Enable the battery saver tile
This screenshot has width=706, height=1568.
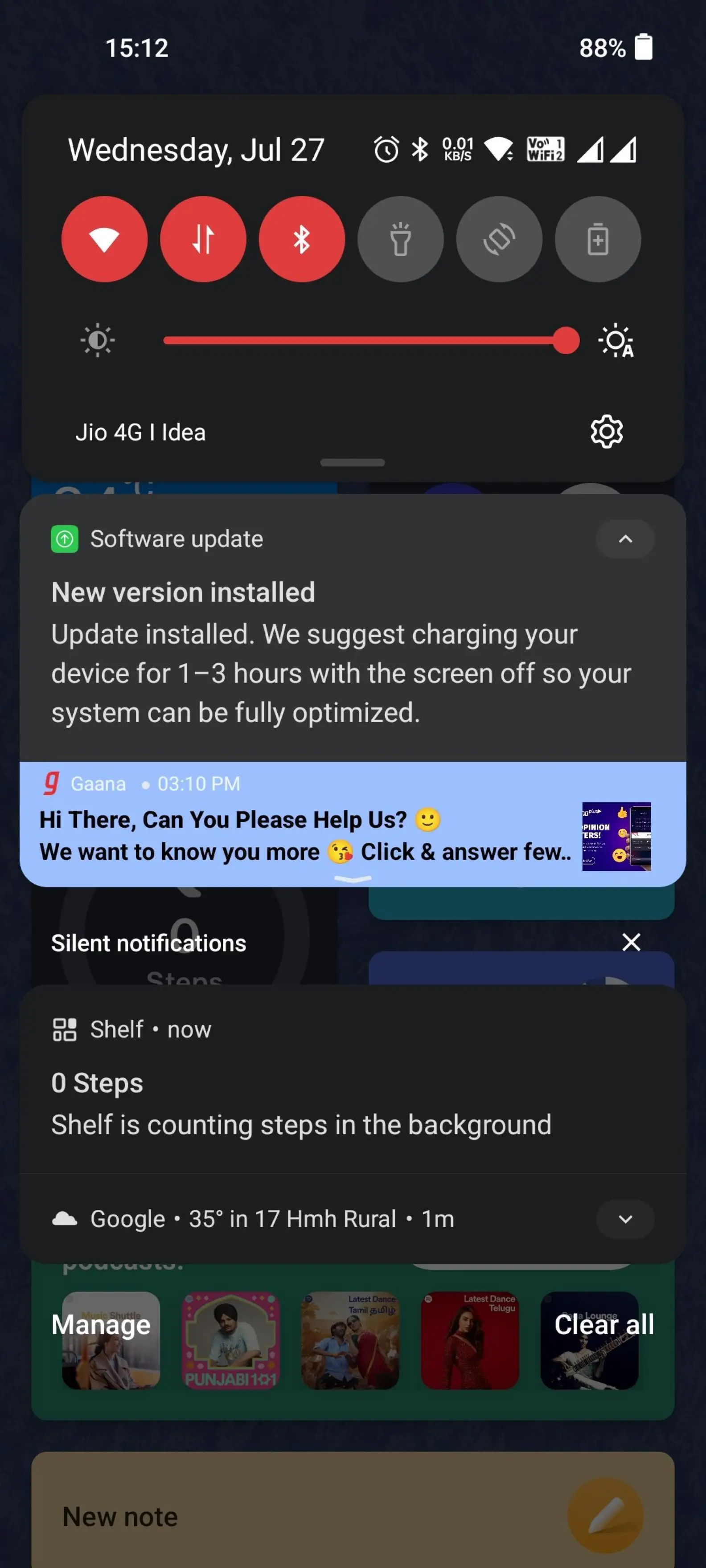tap(598, 239)
